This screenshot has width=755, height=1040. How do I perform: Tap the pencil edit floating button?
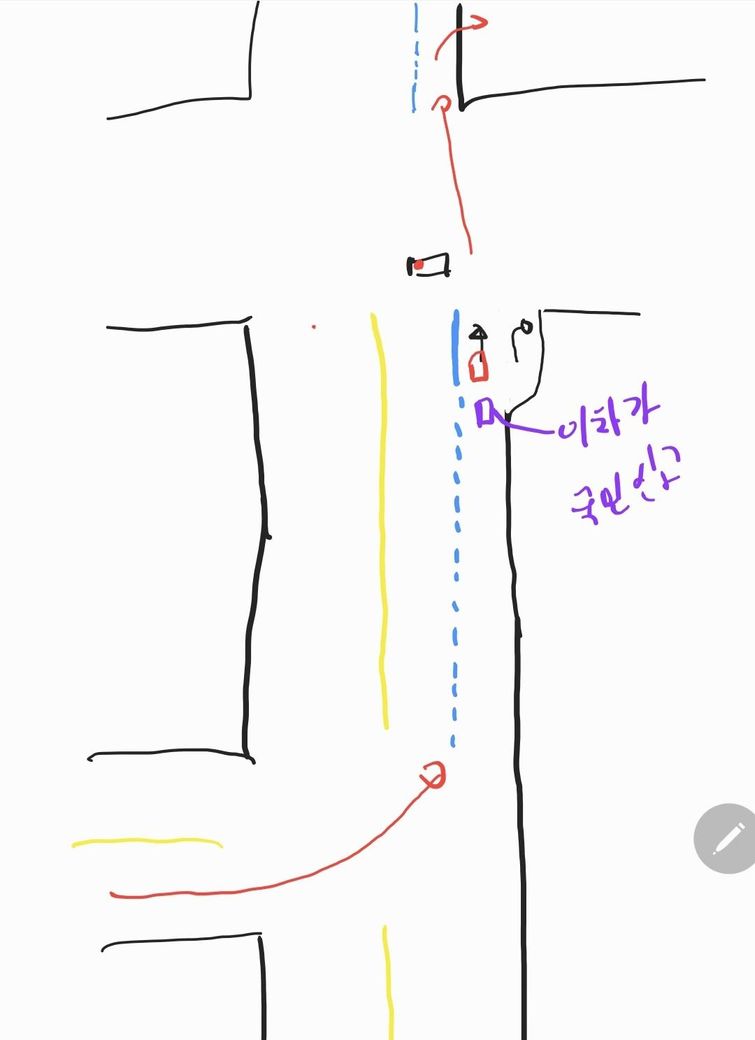tap(727, 838)
